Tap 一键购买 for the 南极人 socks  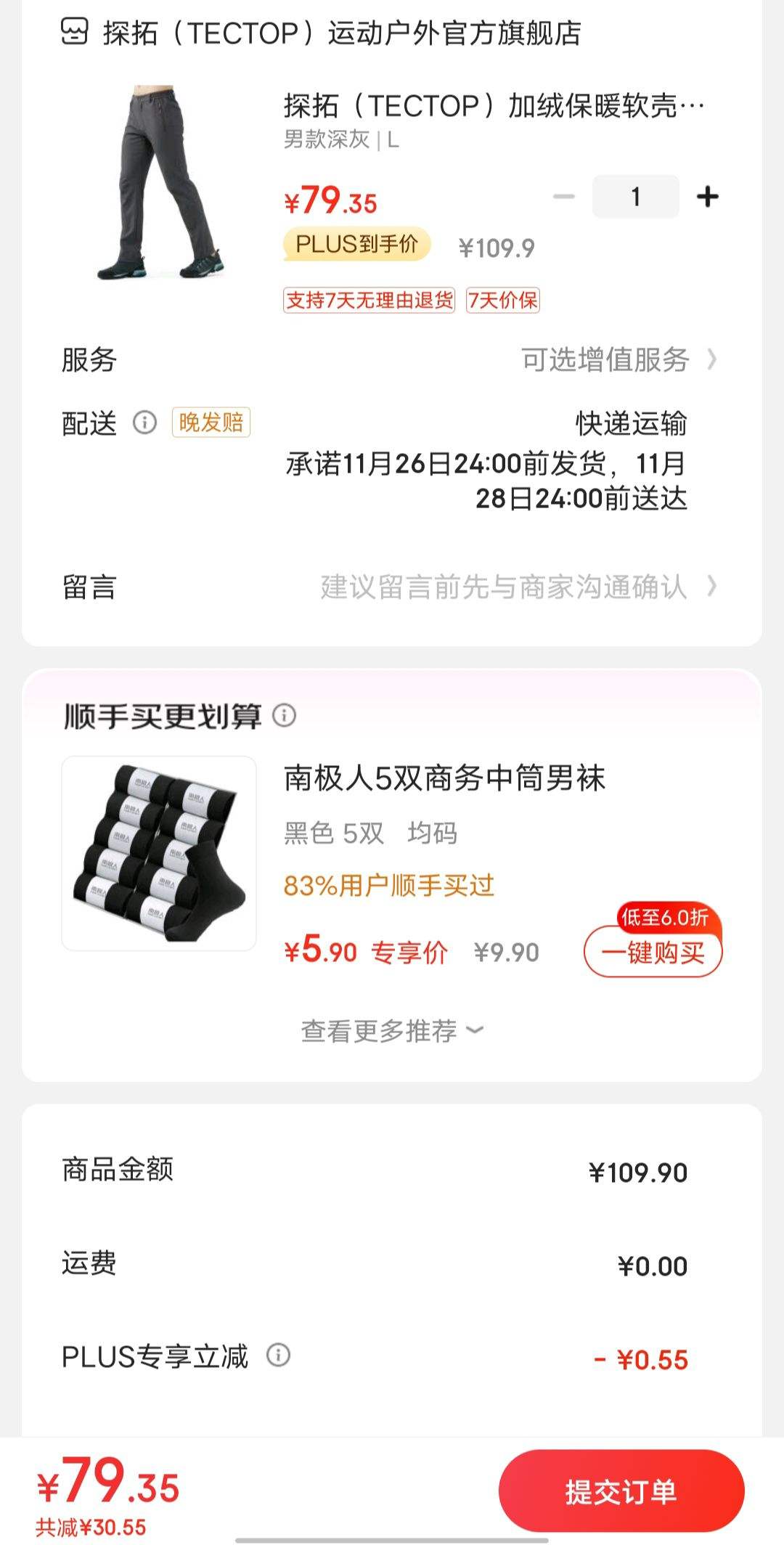coord(653,952)
